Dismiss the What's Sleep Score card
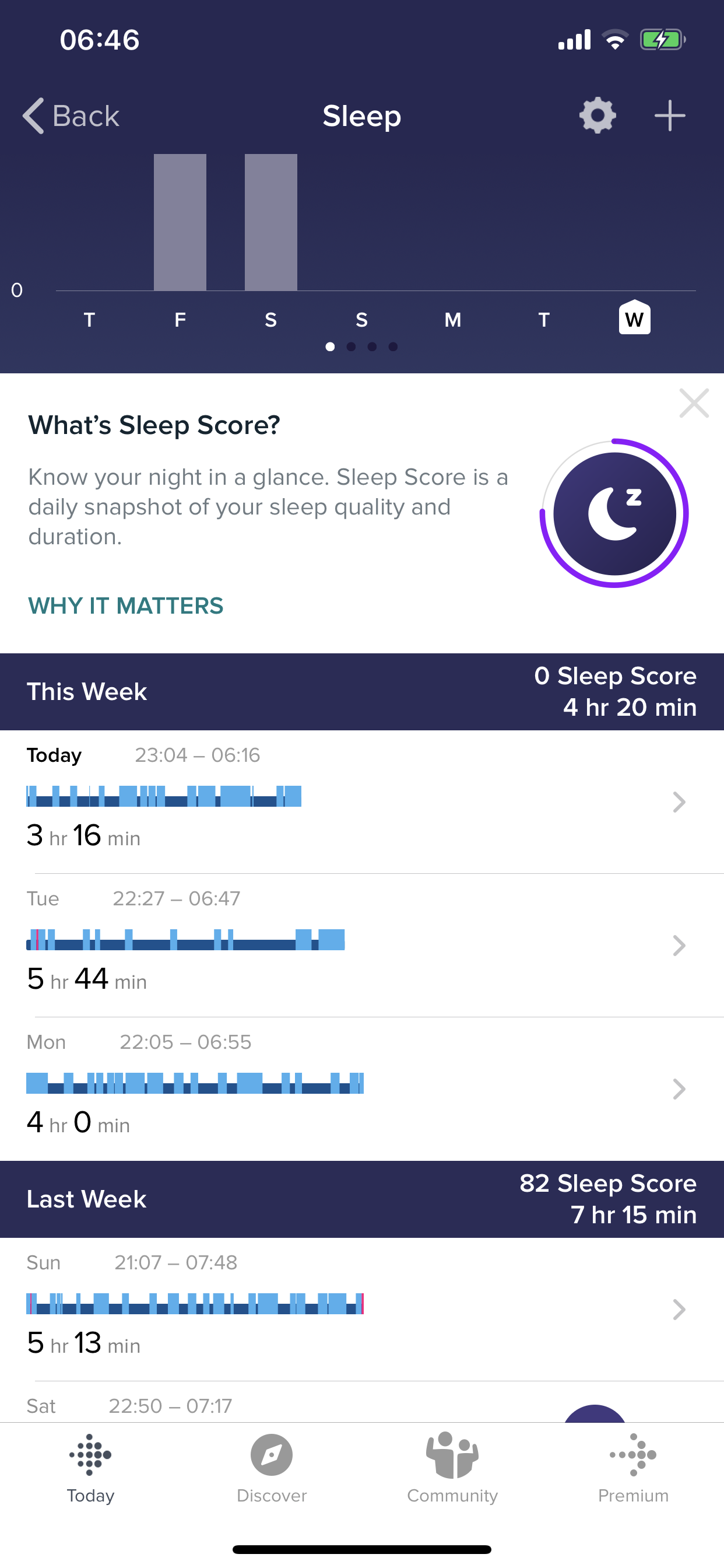This screenshot has width=724, height=1568. click(694, 404)
